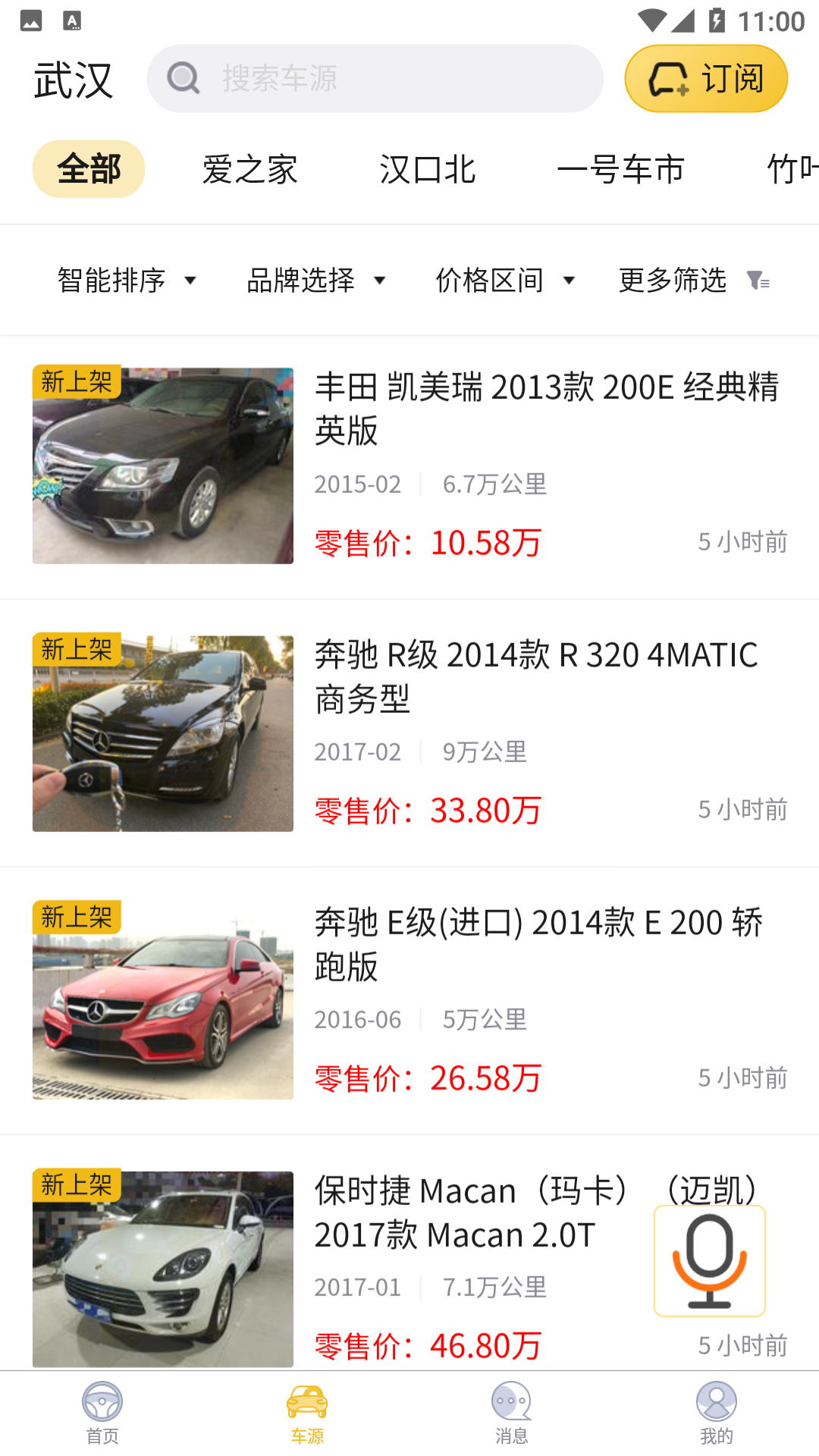Tap the microphone voice button
Screen dimensions: 819x1456
710,1260
